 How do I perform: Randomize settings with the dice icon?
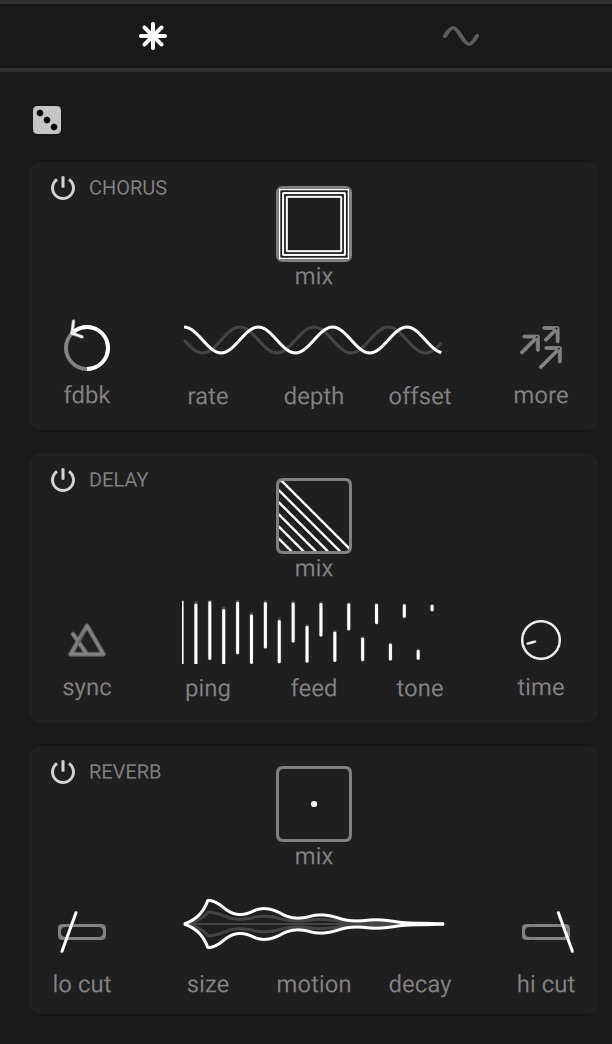click(47, 120)
